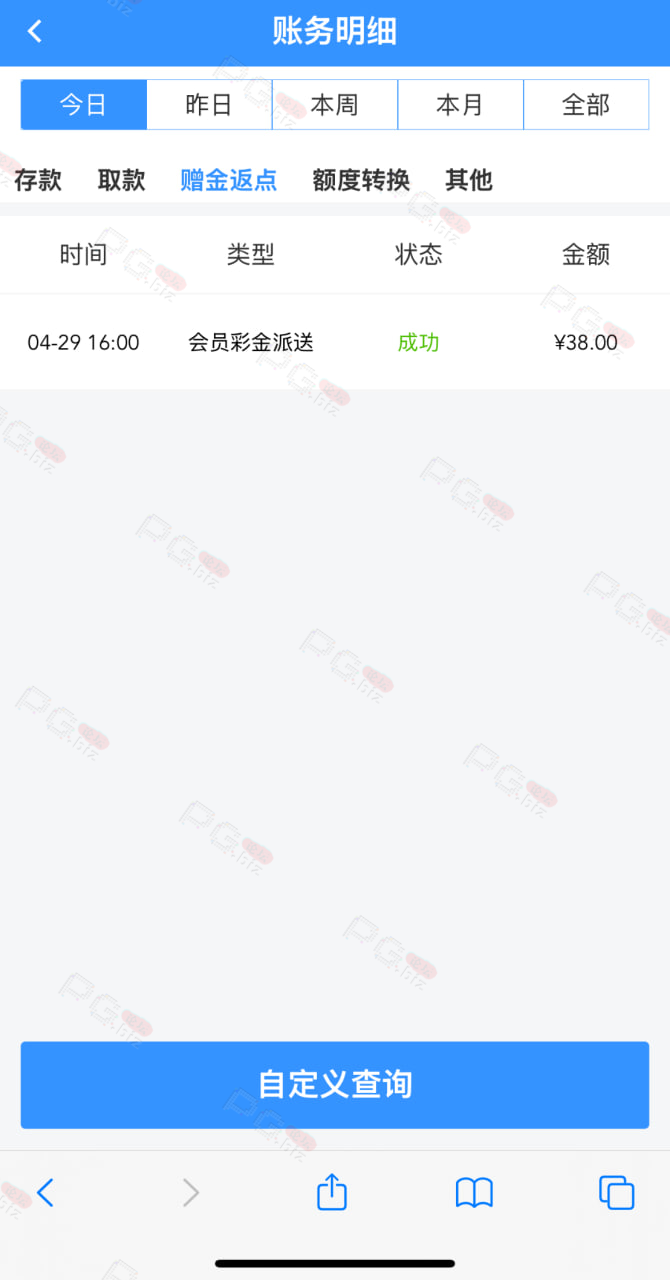Switch to the 全部 time filter
The width and height of the screenshot is (670, 1280).
[586, 105]
